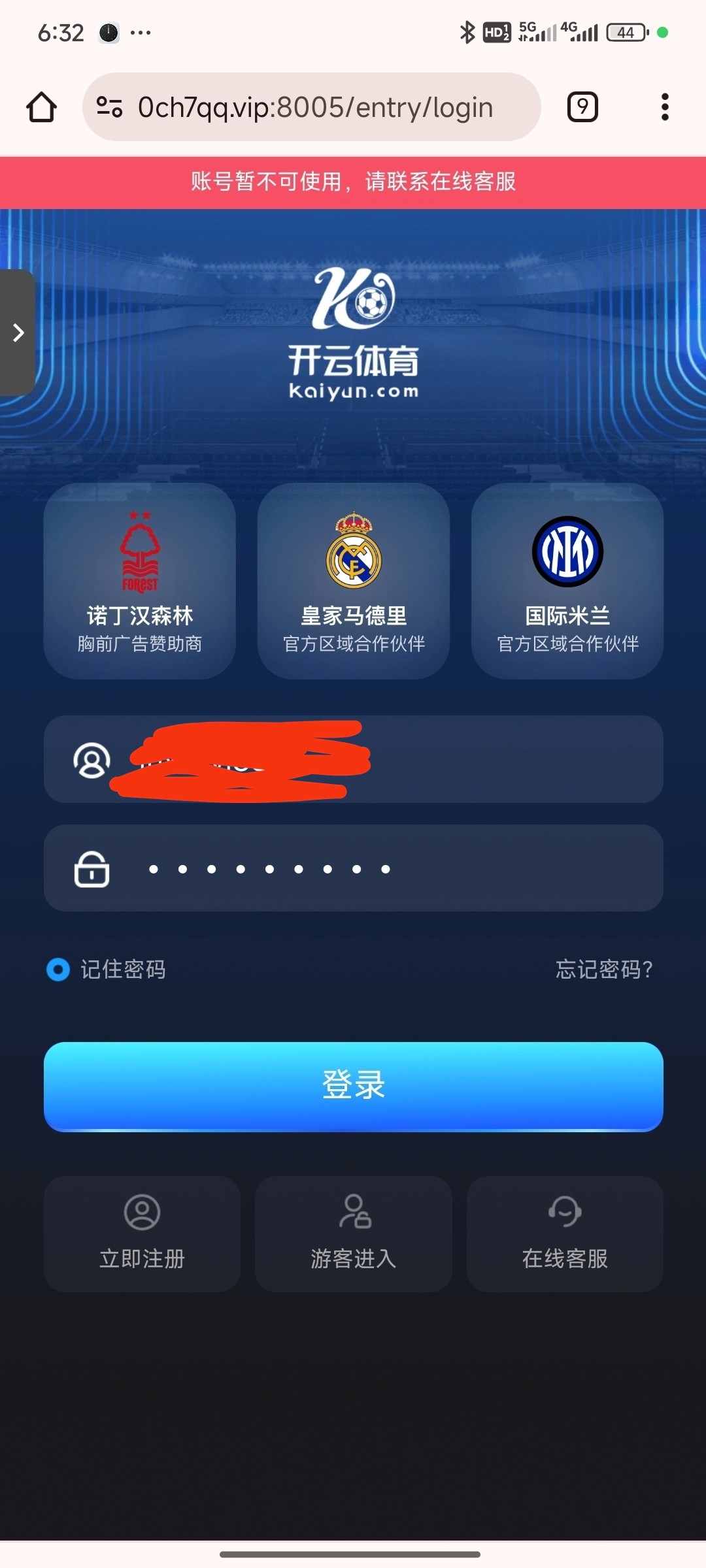Edit the password field
This screenshot has height=1568, width=706.
392,868
